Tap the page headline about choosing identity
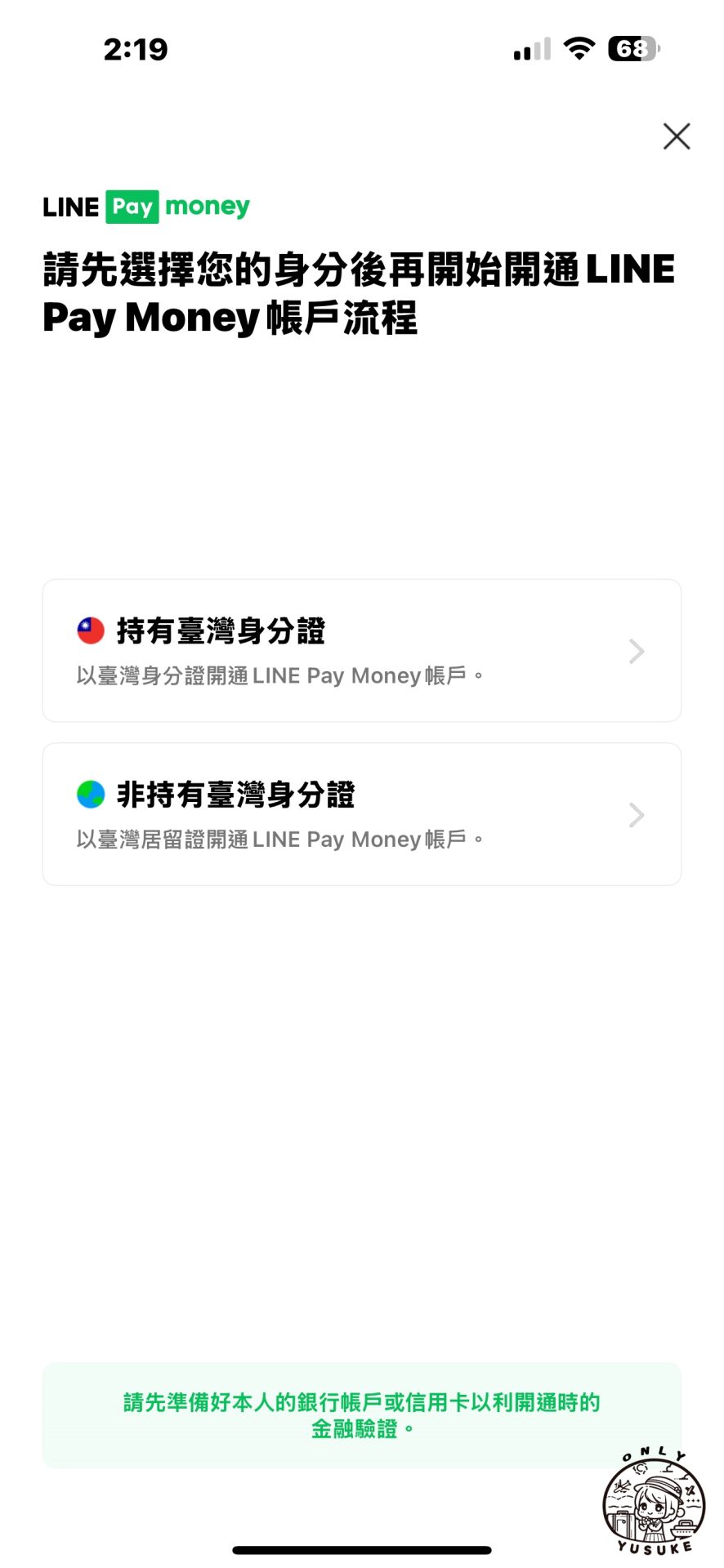Viewport: 724px width, 1568px height. [360, 292]
